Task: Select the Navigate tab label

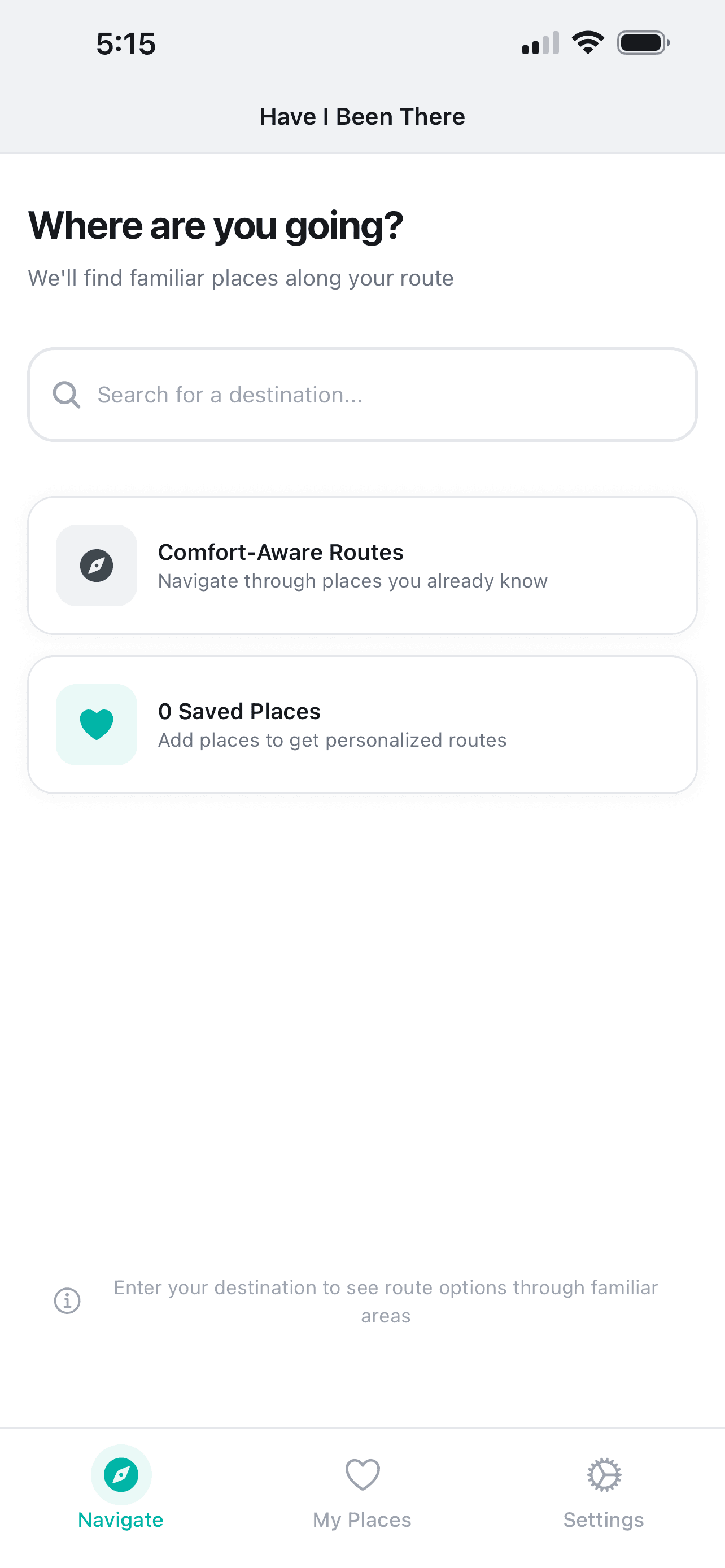Action: (x=120, y=1519)
